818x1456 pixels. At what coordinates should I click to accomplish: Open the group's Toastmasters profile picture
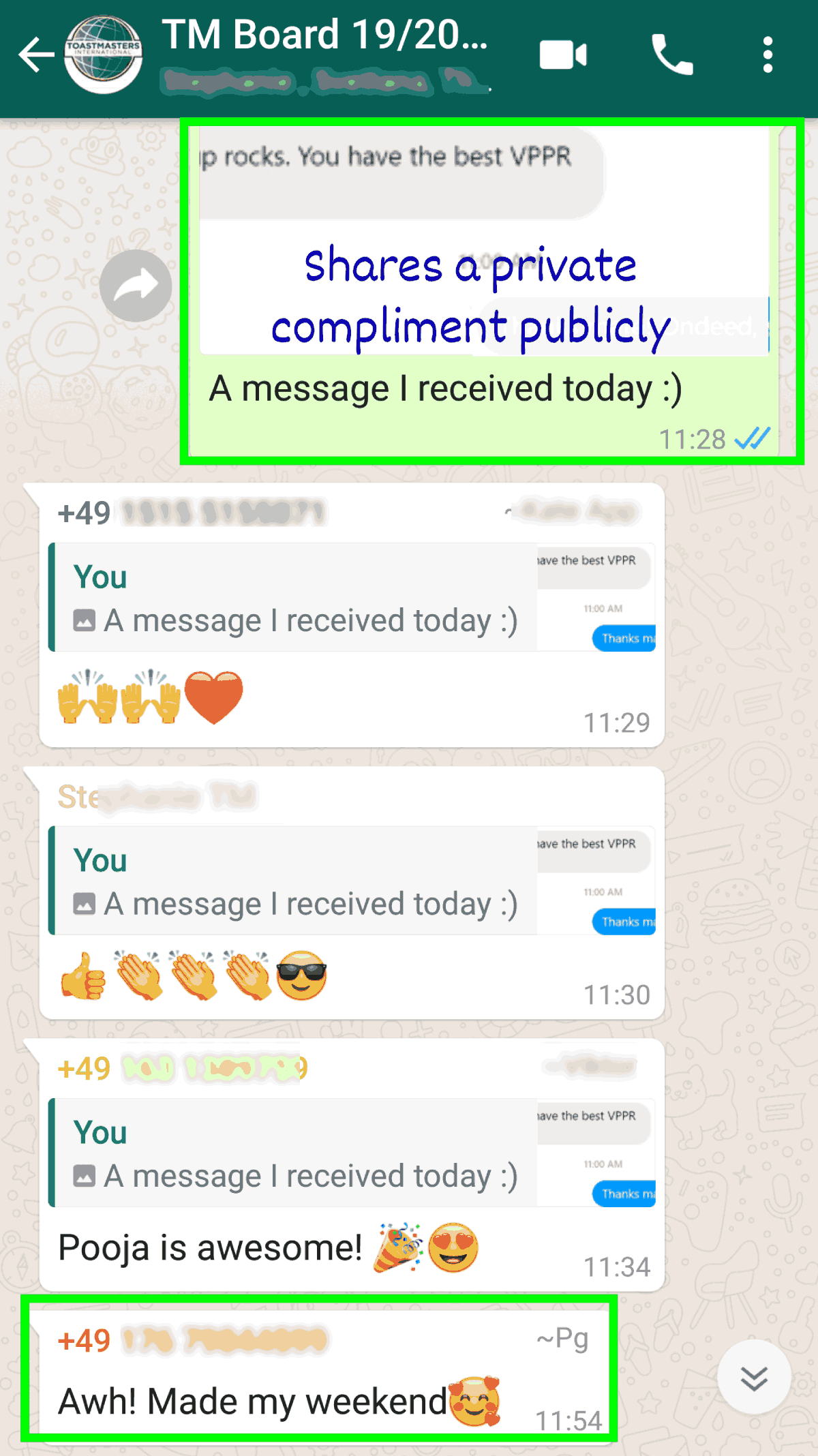(103, 55)
